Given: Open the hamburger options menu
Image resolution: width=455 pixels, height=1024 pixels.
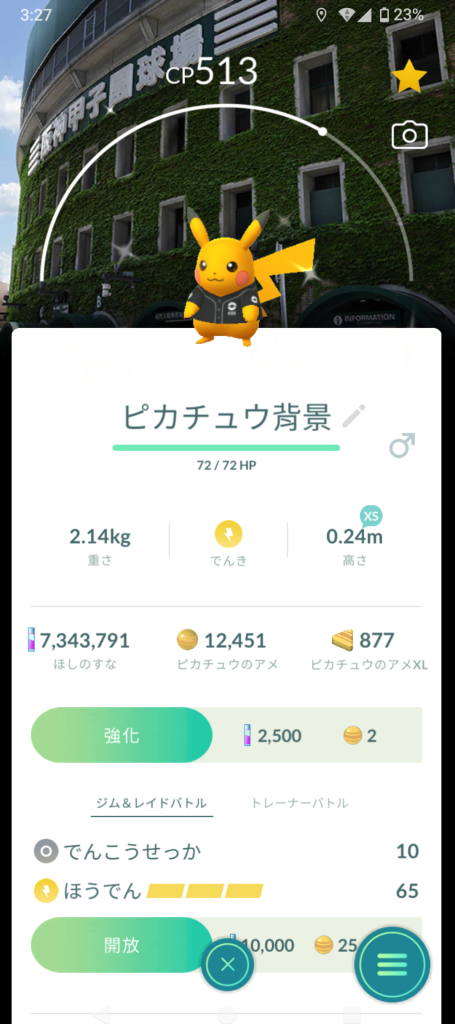Looking at the screenshot, I should pos(392,961).
